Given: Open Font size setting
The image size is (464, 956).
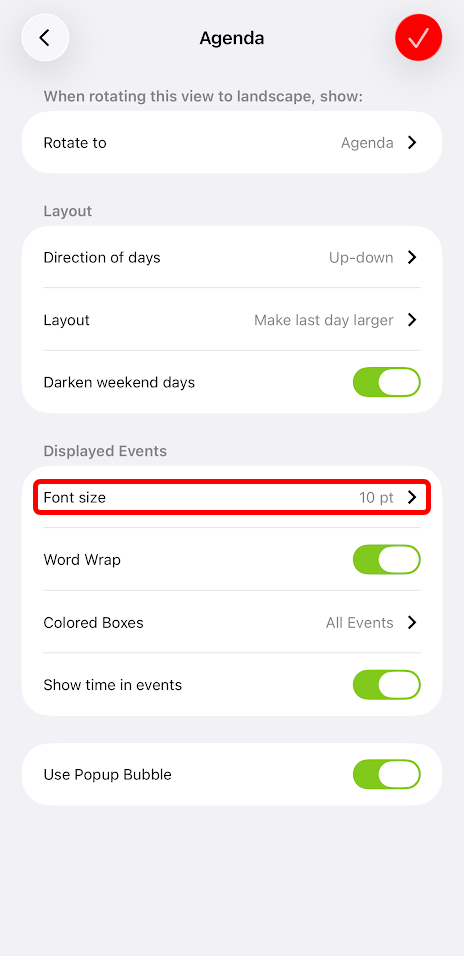Looking at the screenshot, I should tap(232, 498).
